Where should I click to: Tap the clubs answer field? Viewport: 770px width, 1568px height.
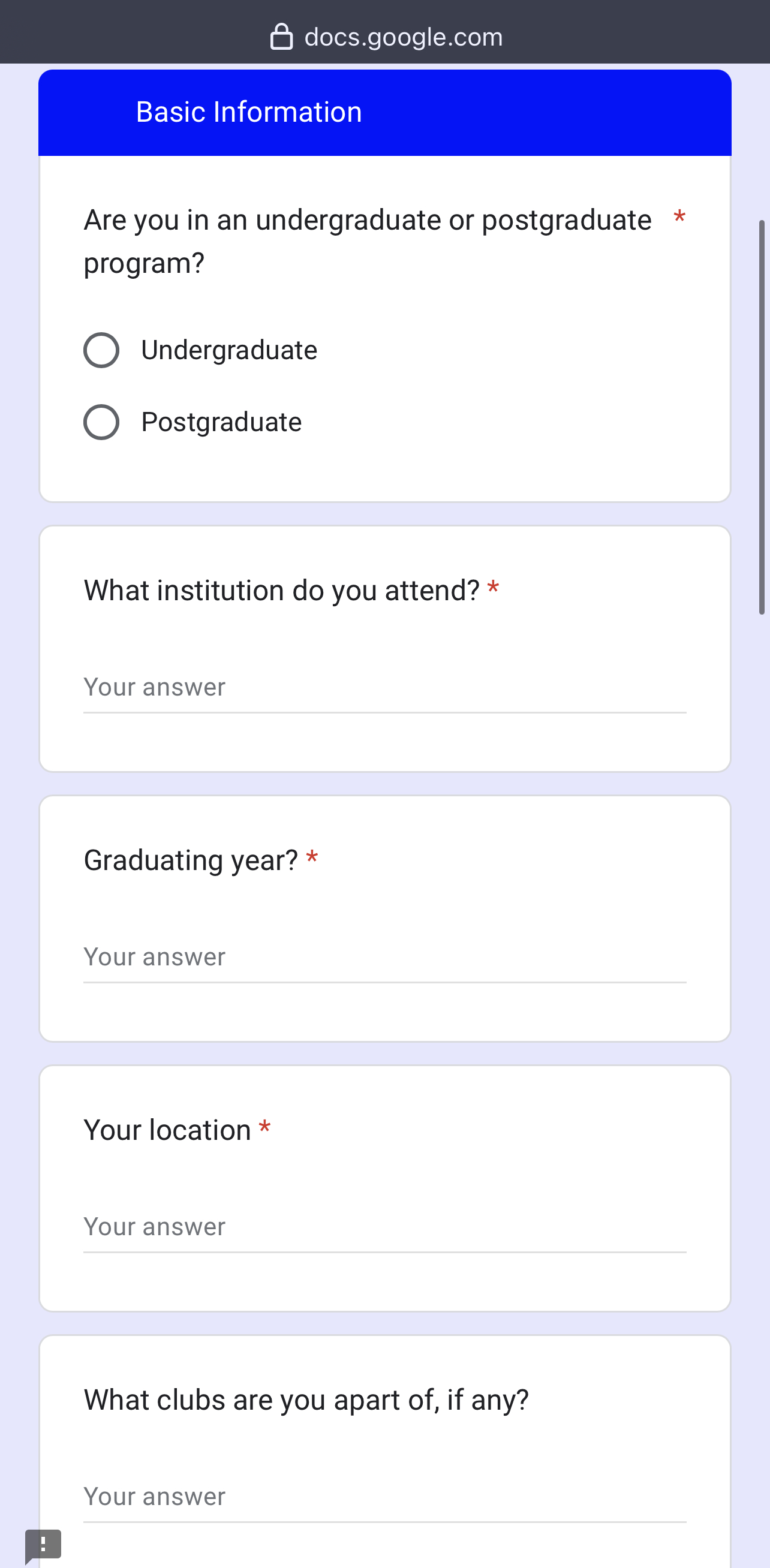384,1497
